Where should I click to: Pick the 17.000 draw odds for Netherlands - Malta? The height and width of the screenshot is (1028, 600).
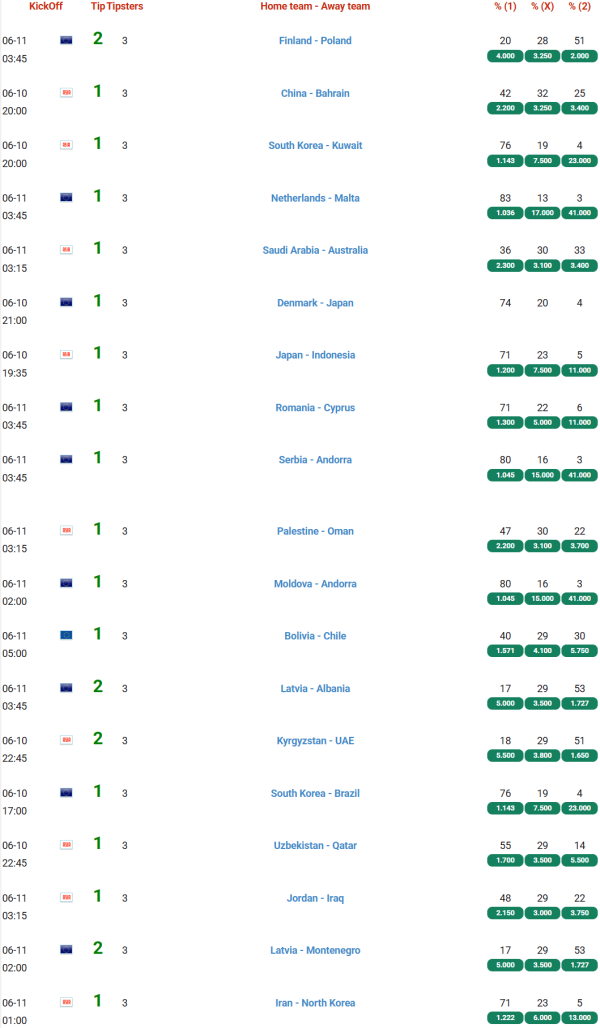(542, 213)
